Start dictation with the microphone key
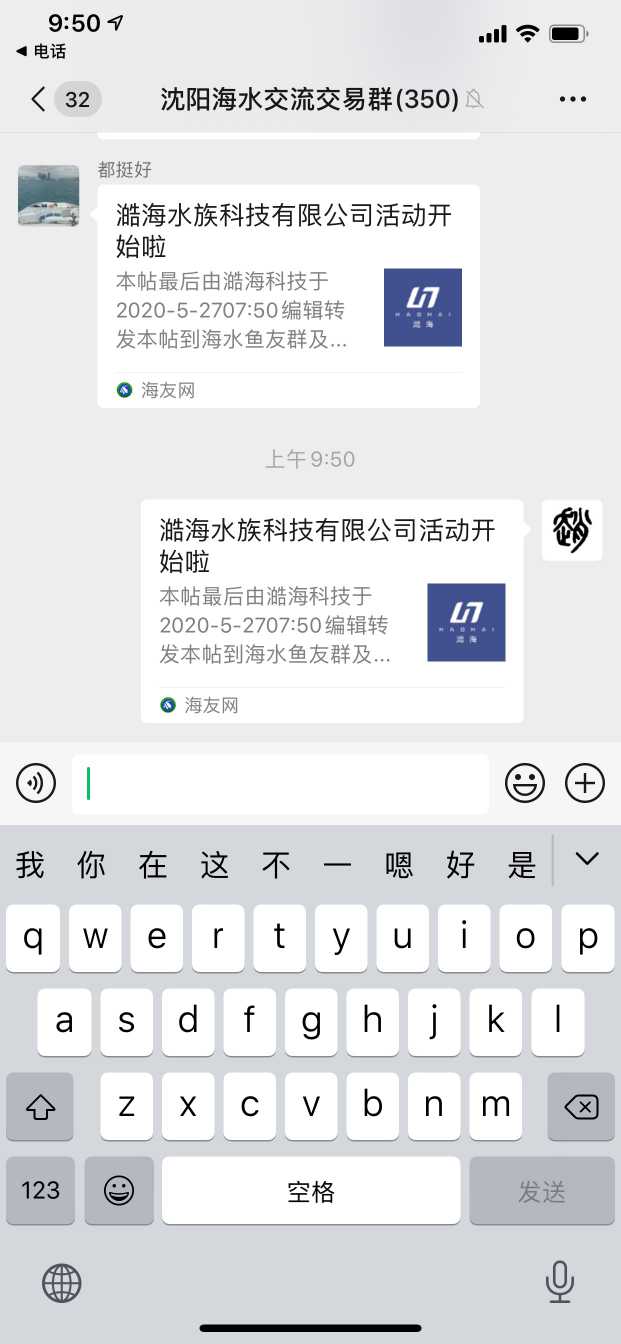The image size is (621, 1344). (559, 1281)
